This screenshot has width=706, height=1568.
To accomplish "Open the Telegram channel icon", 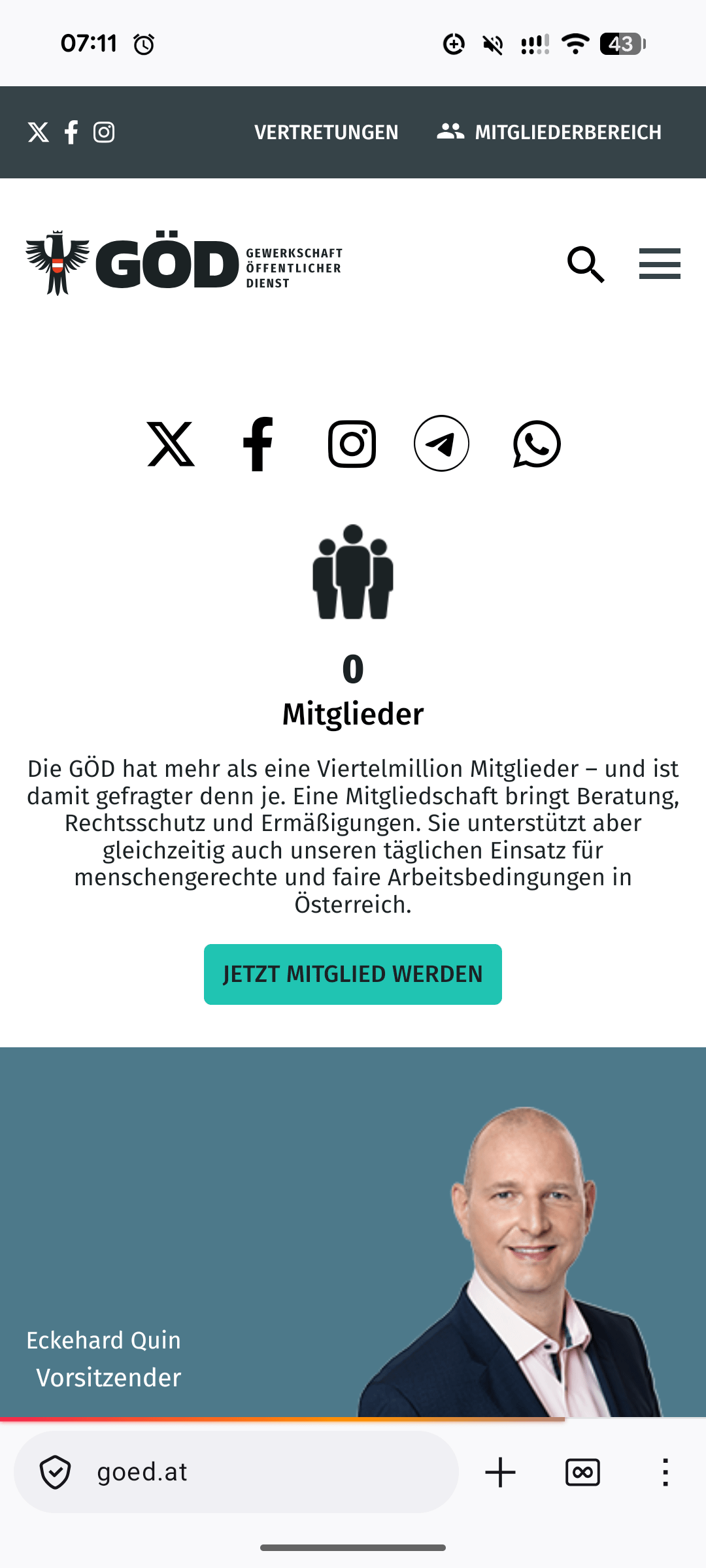I will pos(442,444).
